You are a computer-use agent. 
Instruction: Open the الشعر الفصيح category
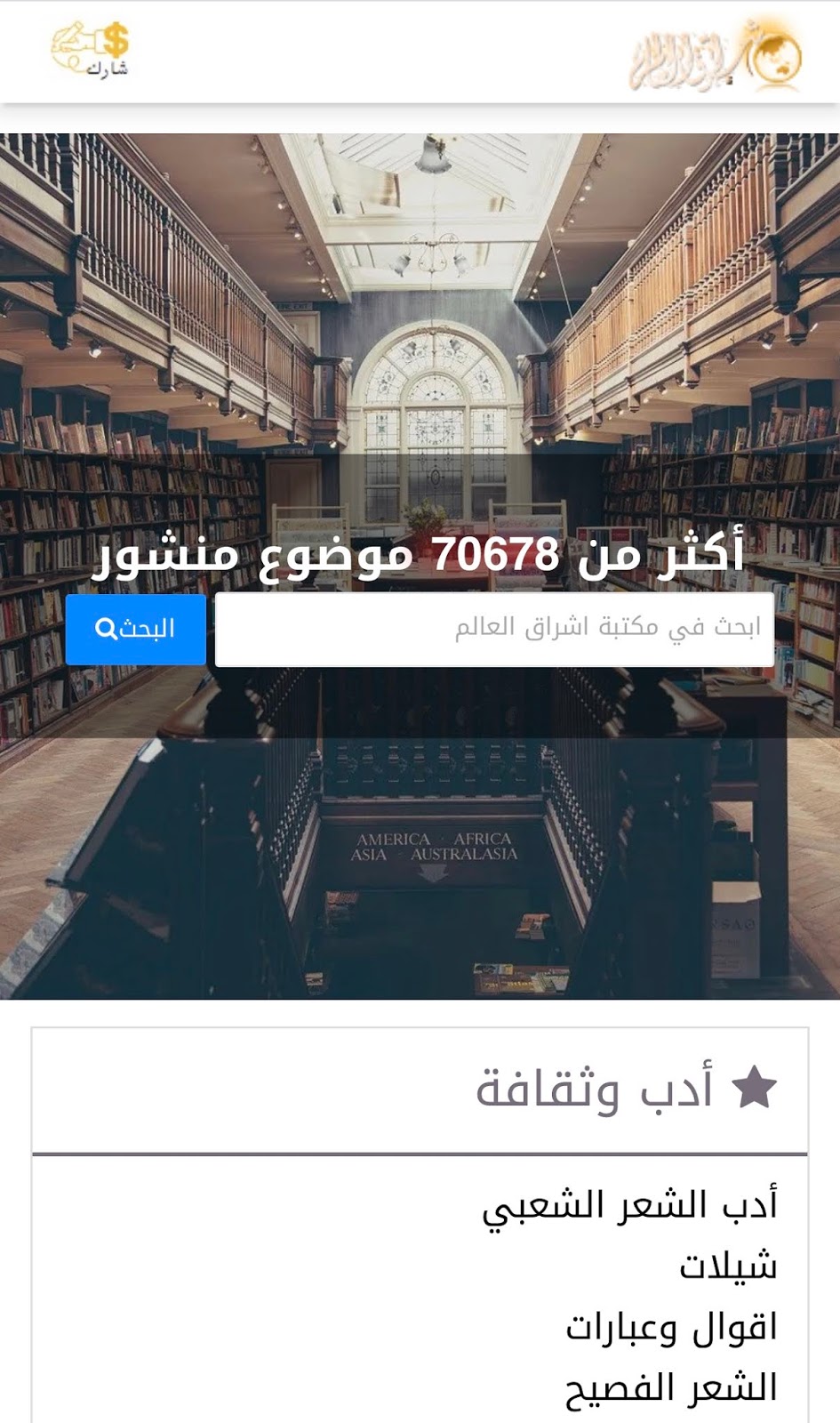[671, 1387]
